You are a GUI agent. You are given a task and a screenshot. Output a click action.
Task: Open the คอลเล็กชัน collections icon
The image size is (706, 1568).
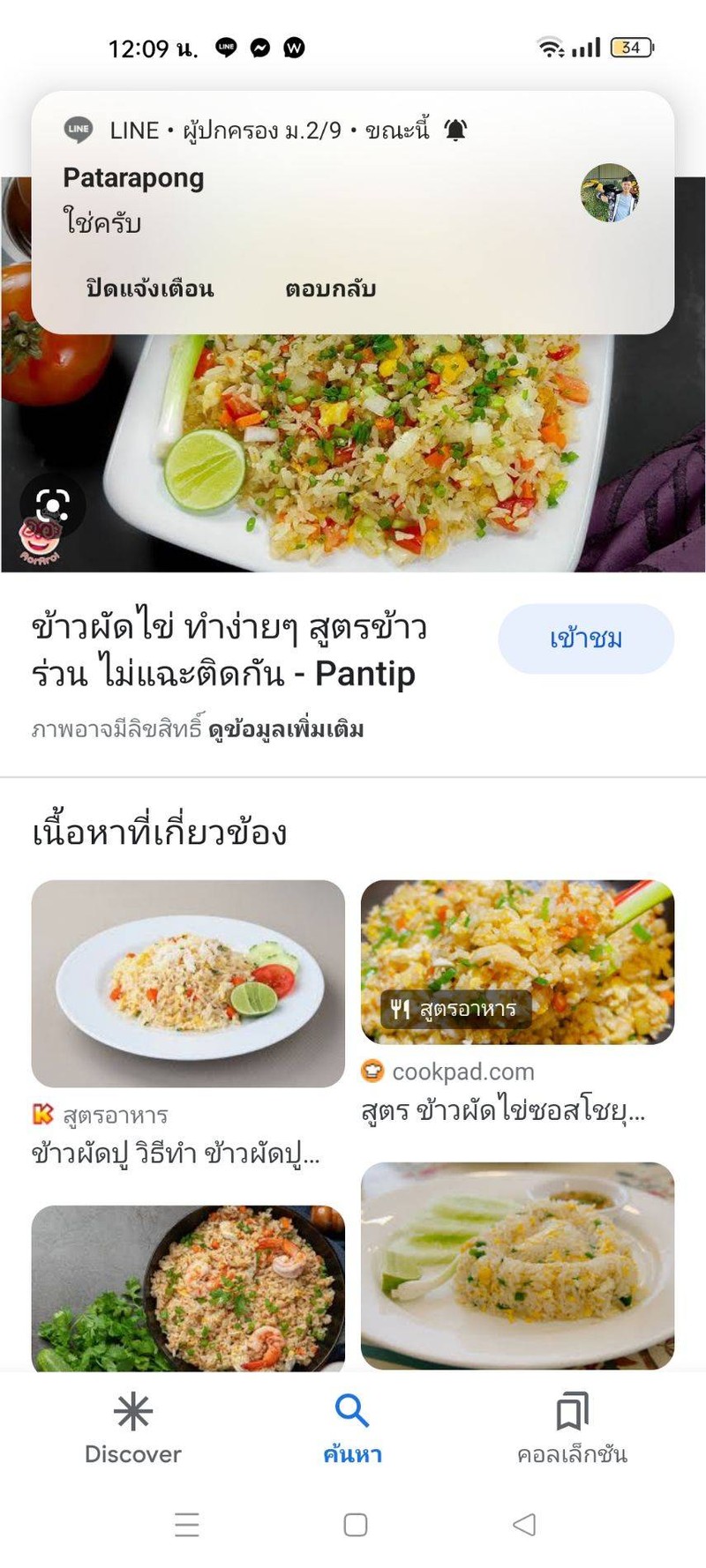(x=572, y=1412)
